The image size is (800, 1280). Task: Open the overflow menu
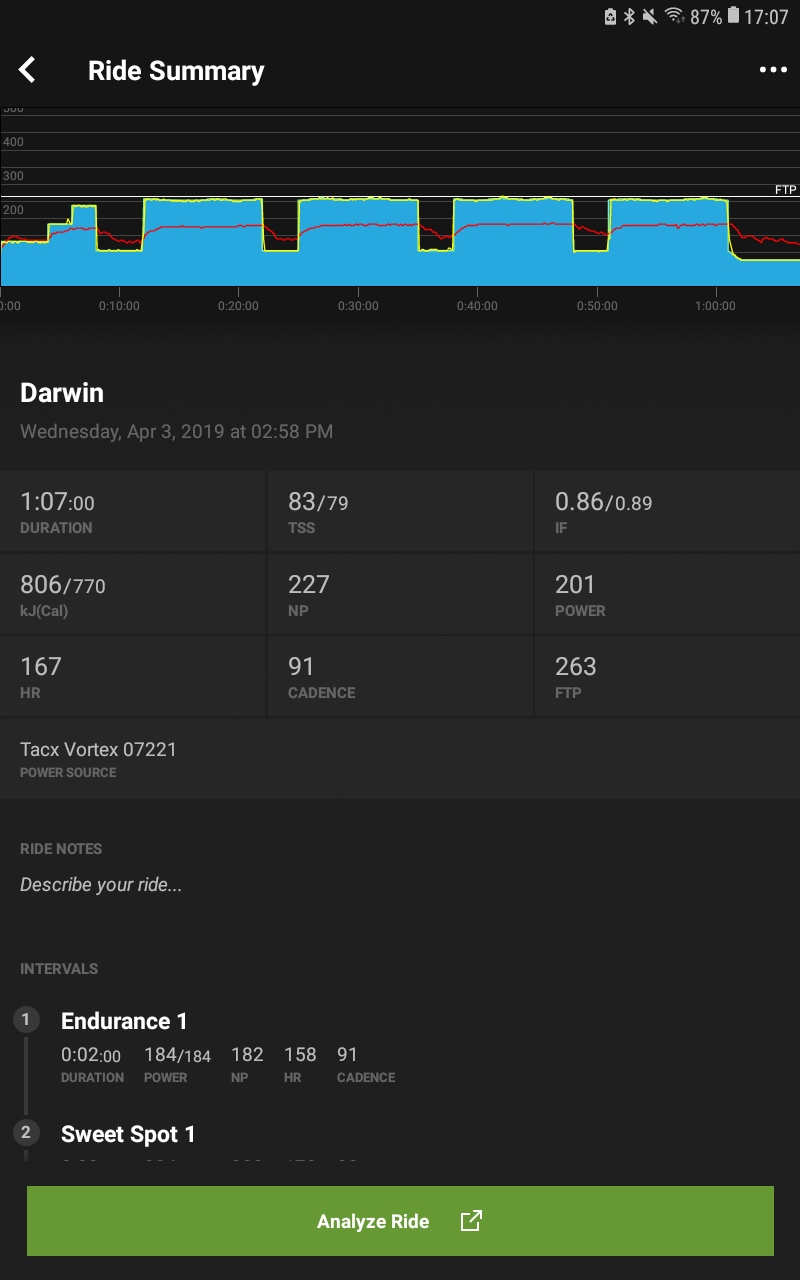pos(772,70)
